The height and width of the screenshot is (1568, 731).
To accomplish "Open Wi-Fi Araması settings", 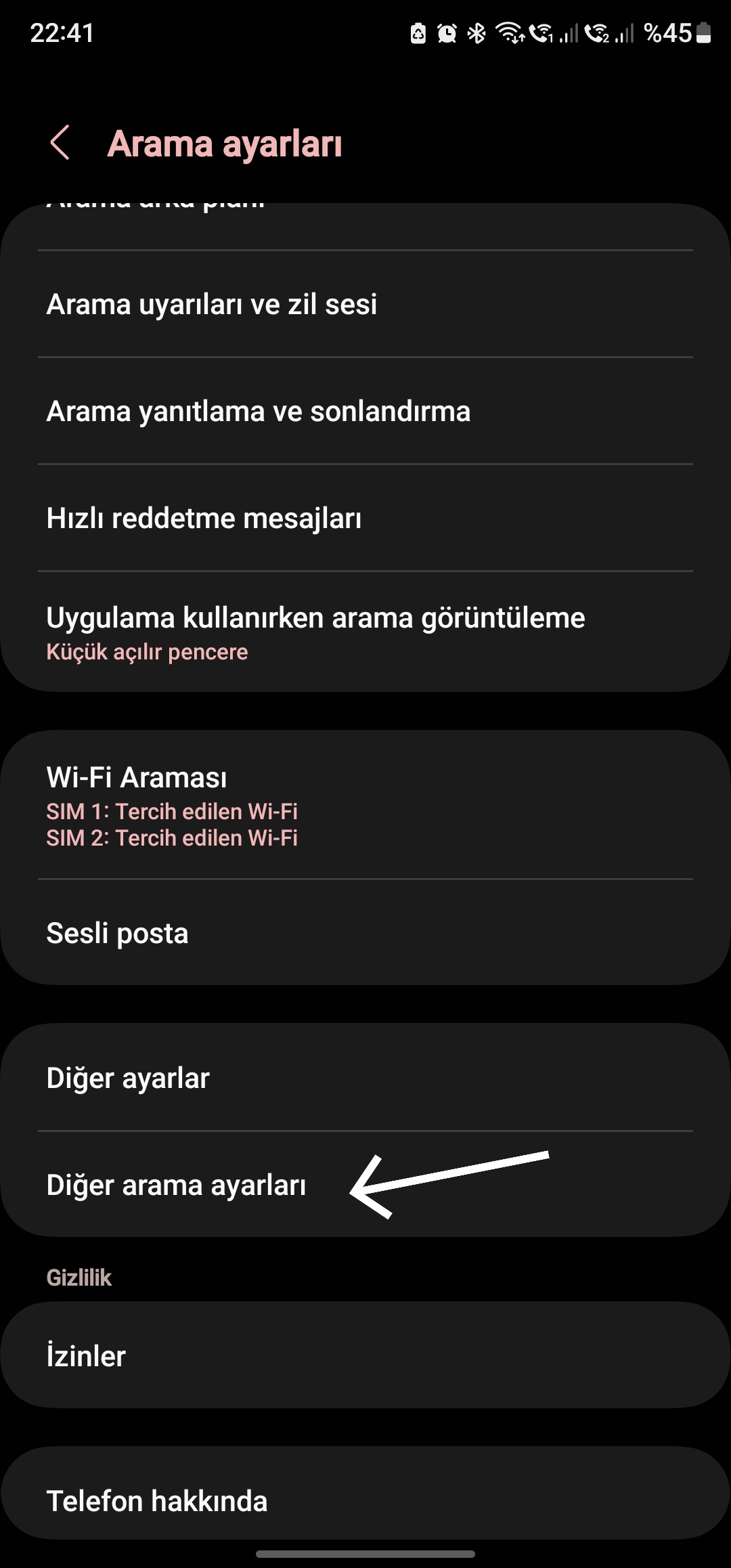I will pos(365,805).
